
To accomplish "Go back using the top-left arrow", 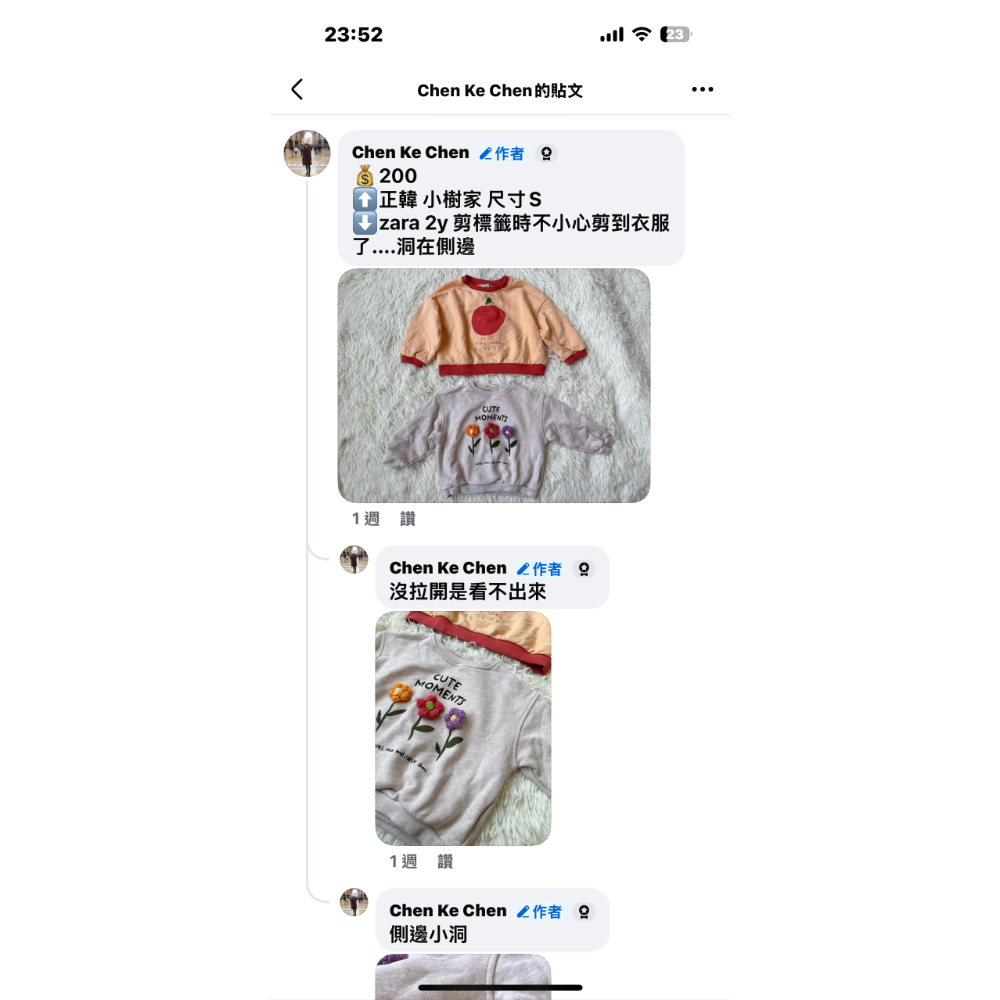I will [297, 89].
